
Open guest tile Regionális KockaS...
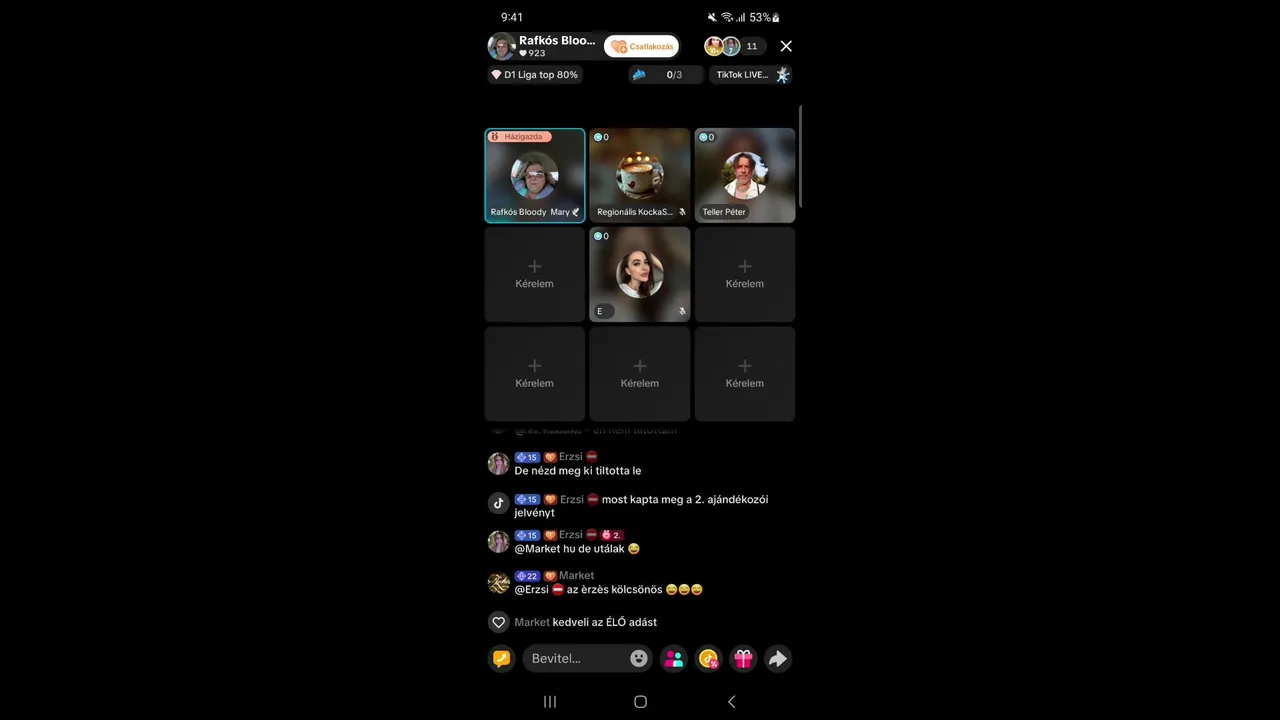pos(640,175)
